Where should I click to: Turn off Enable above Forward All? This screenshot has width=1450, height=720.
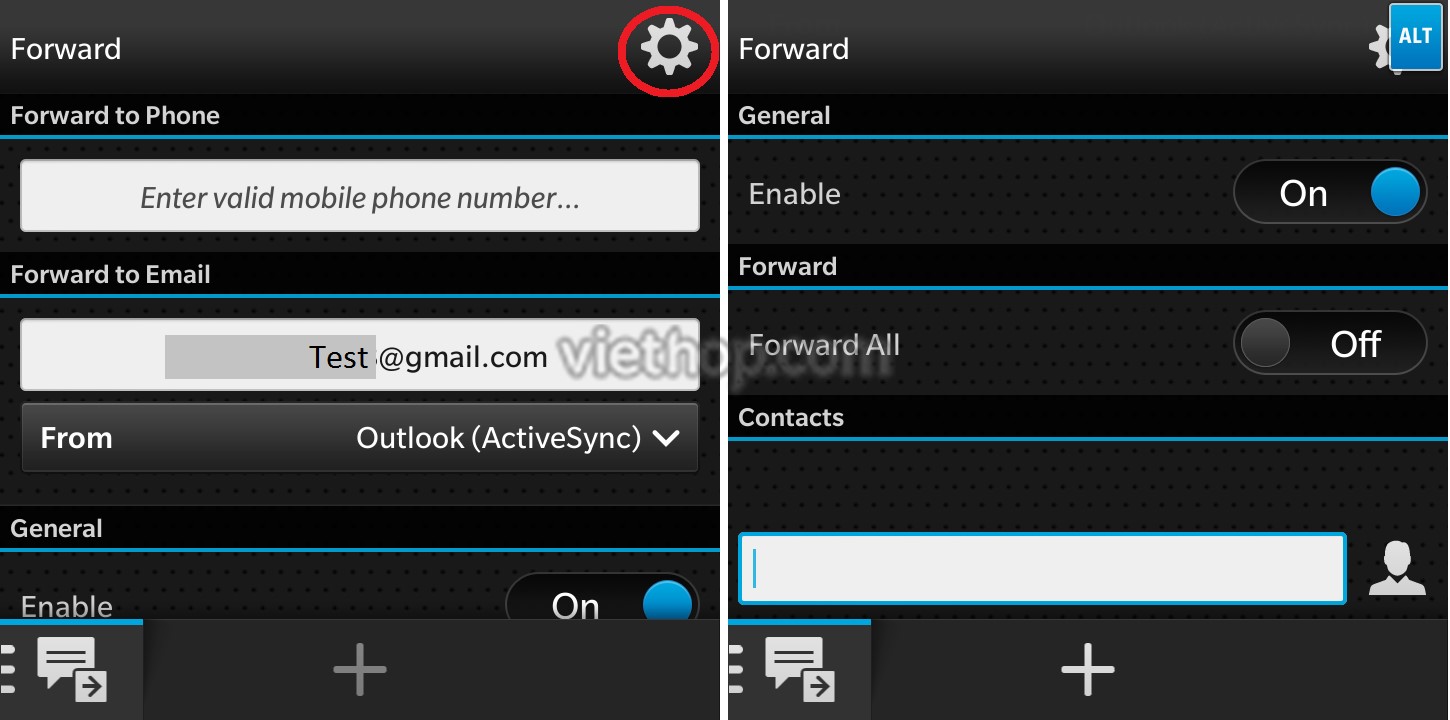coord(1329,192)
